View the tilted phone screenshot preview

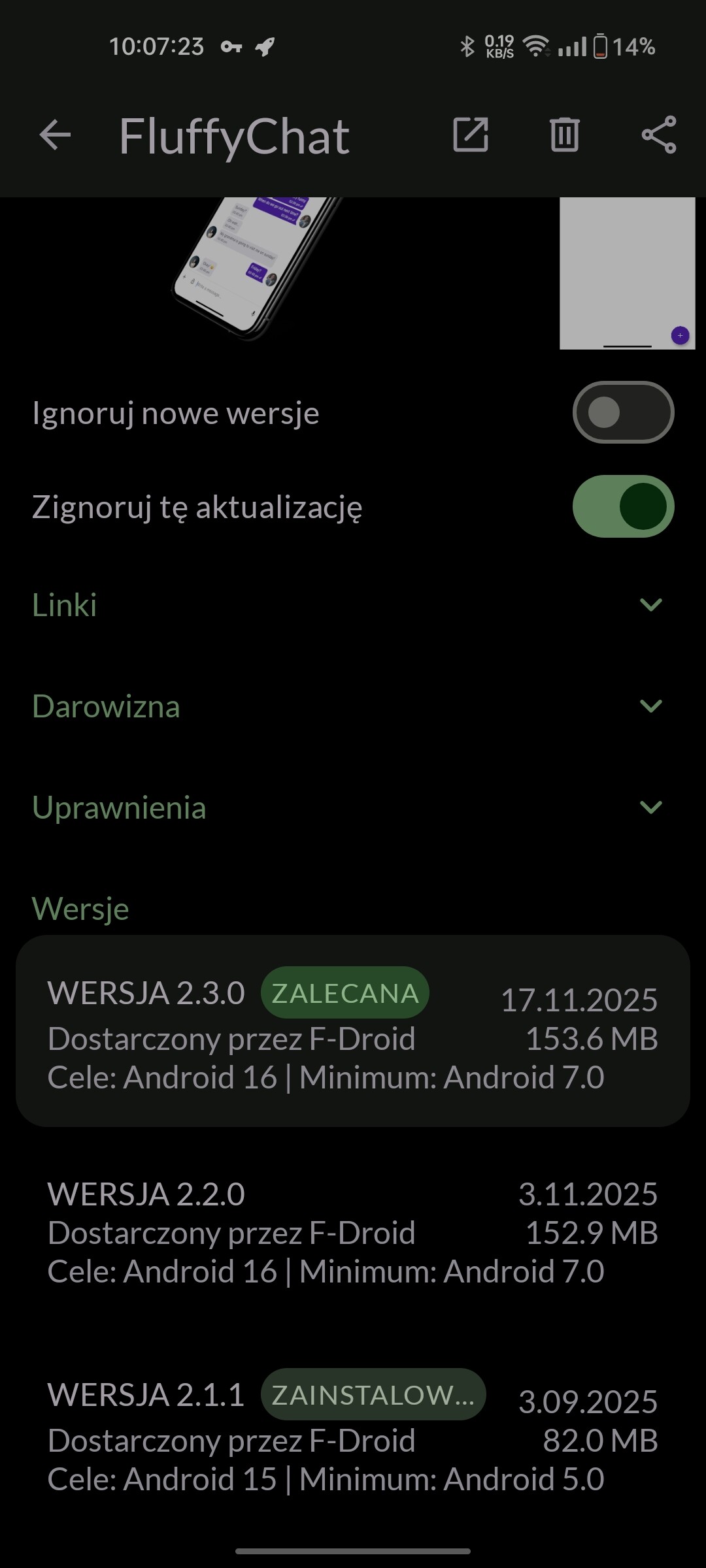255,268
